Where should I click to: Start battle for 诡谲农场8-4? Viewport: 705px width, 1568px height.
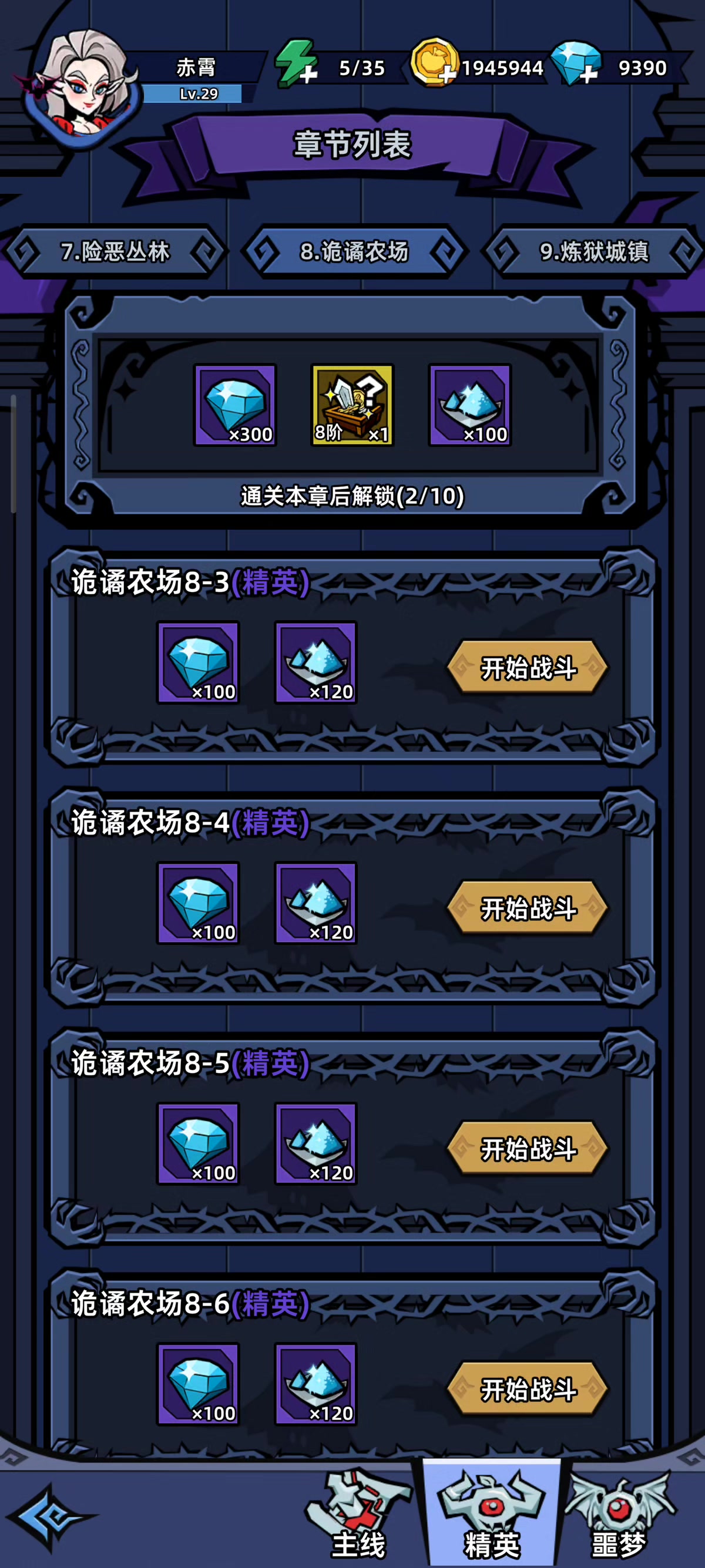pos(528,908)
